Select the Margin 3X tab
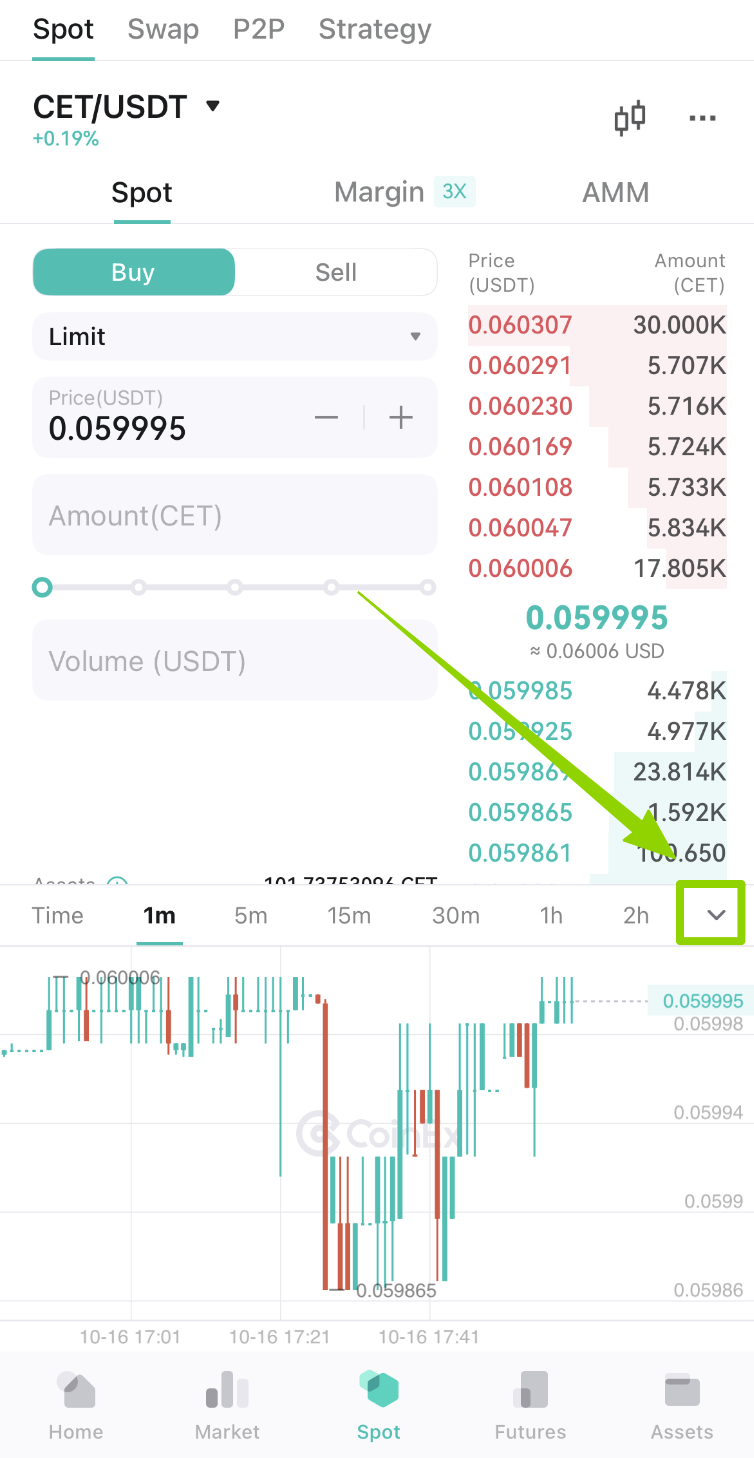 tap(404, 192)
